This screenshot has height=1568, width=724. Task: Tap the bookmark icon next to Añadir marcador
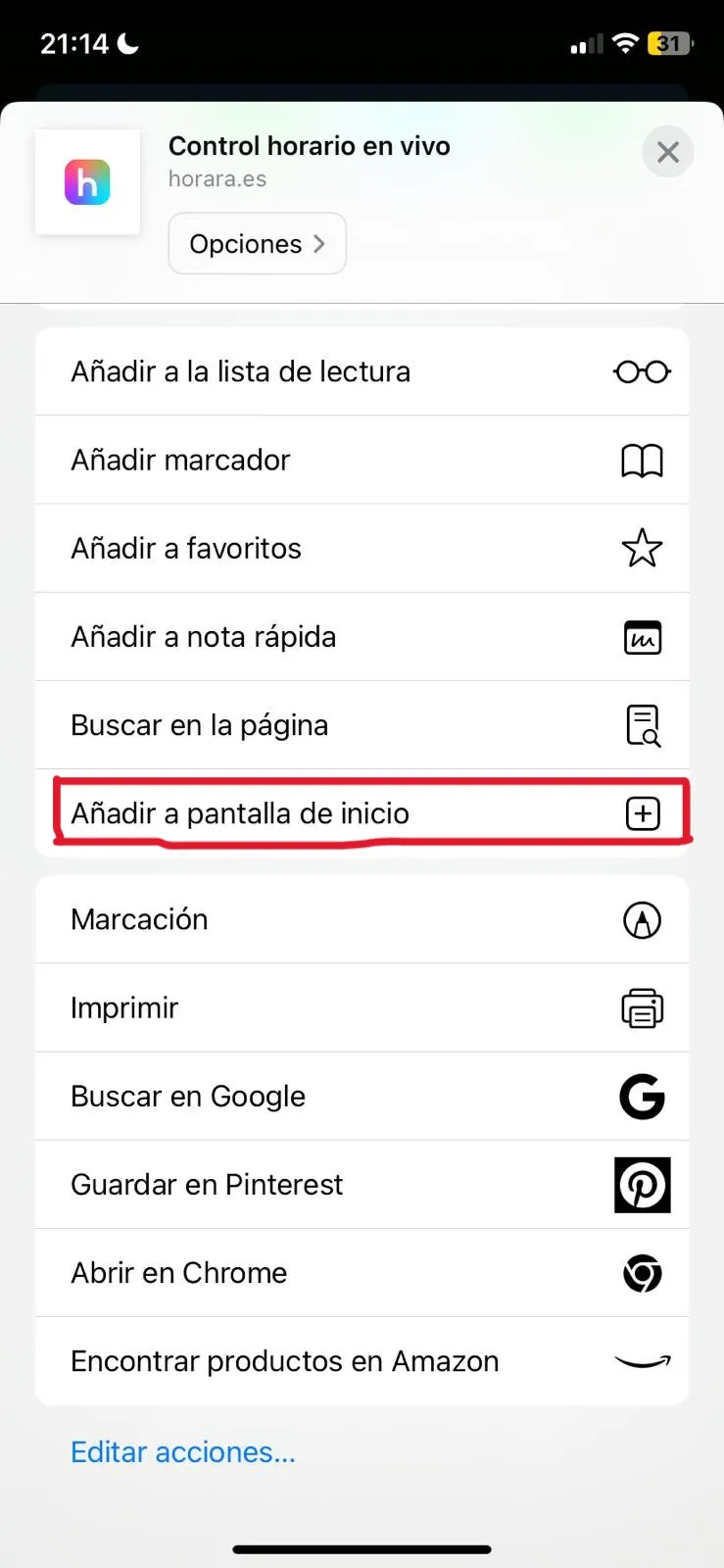[642, 460]
